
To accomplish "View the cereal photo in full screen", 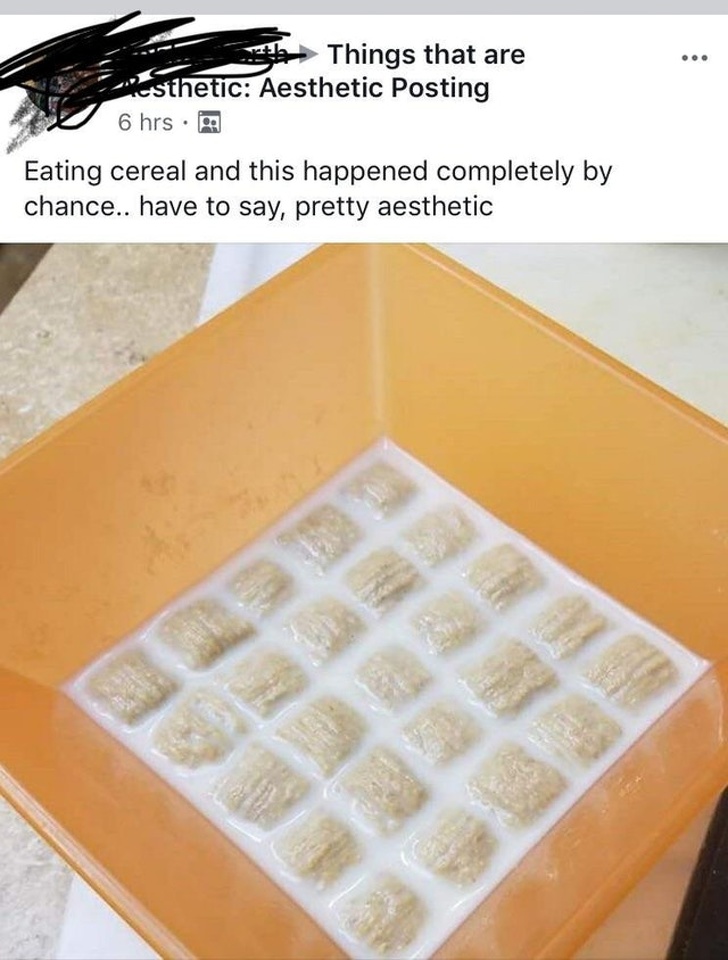I will [364, 600].
